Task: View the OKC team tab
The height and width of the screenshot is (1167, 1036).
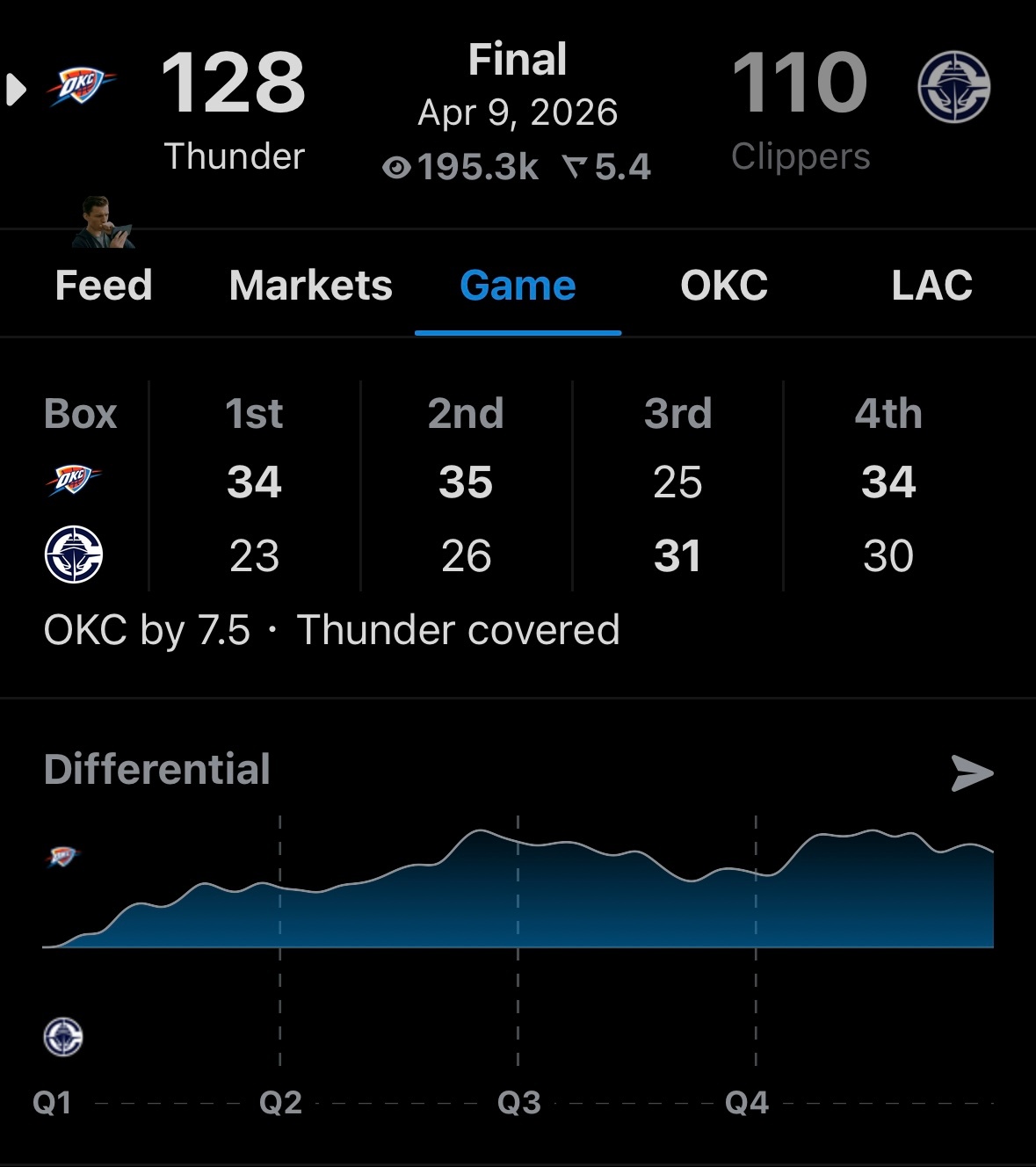Action: point(724,286)
